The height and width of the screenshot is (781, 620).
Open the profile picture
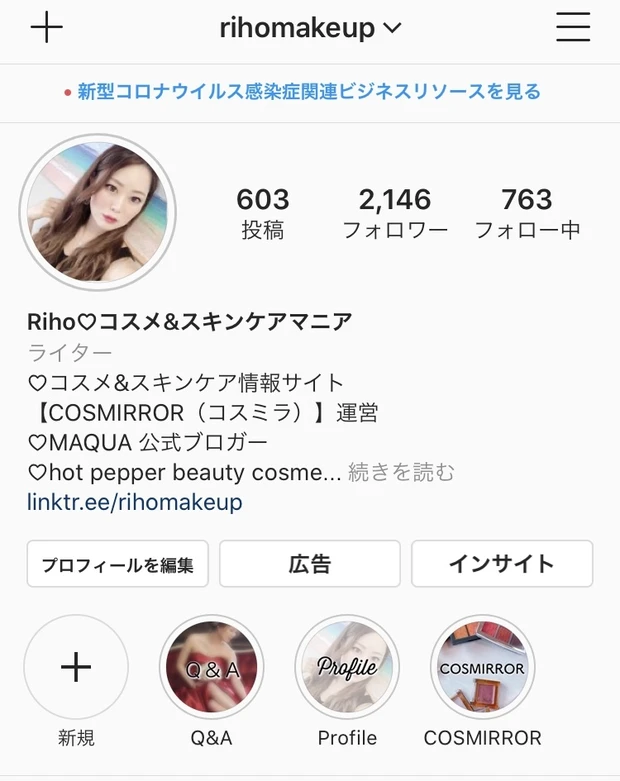coord(98,213)
